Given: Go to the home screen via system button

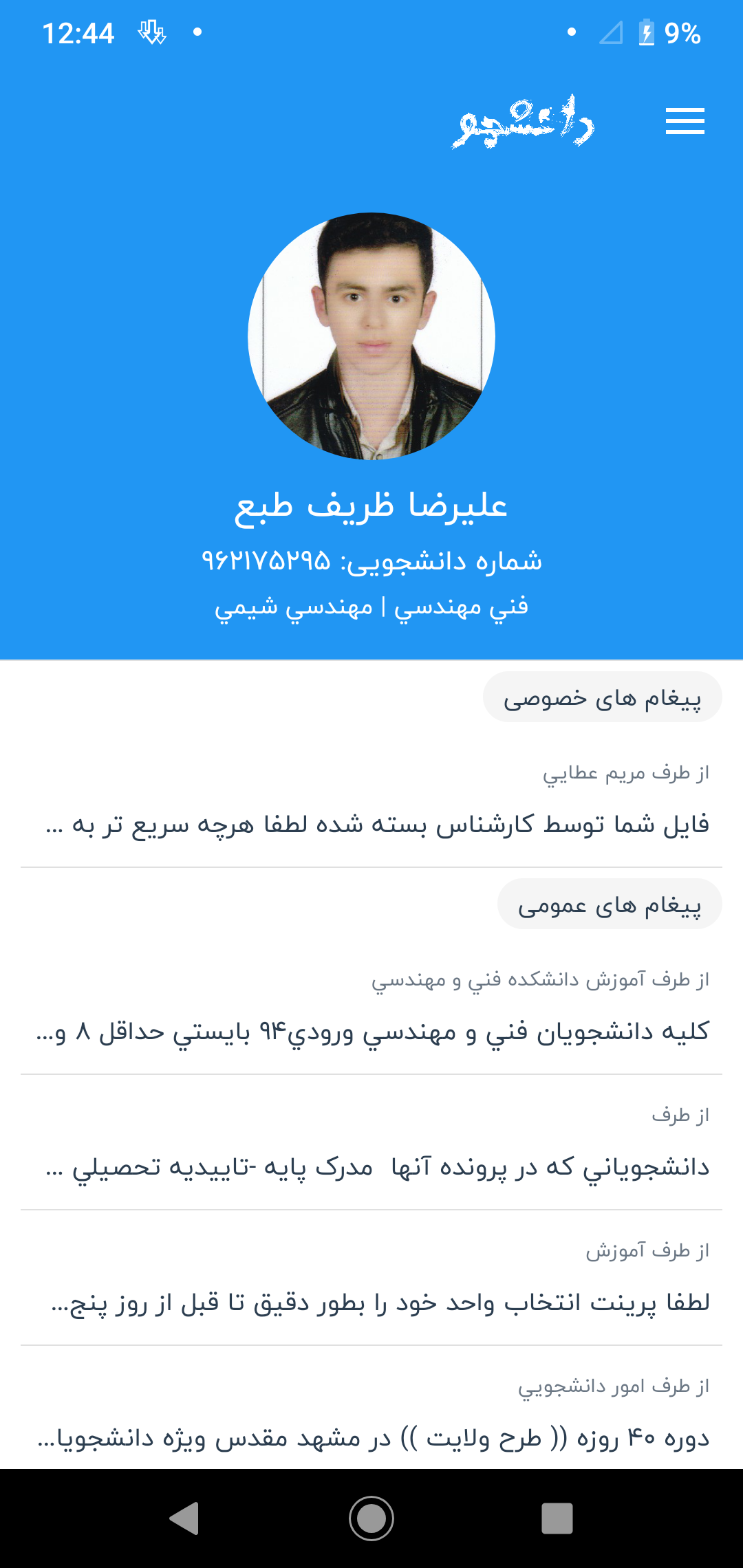Looking at the screenshot, I should click(371, 1518).
